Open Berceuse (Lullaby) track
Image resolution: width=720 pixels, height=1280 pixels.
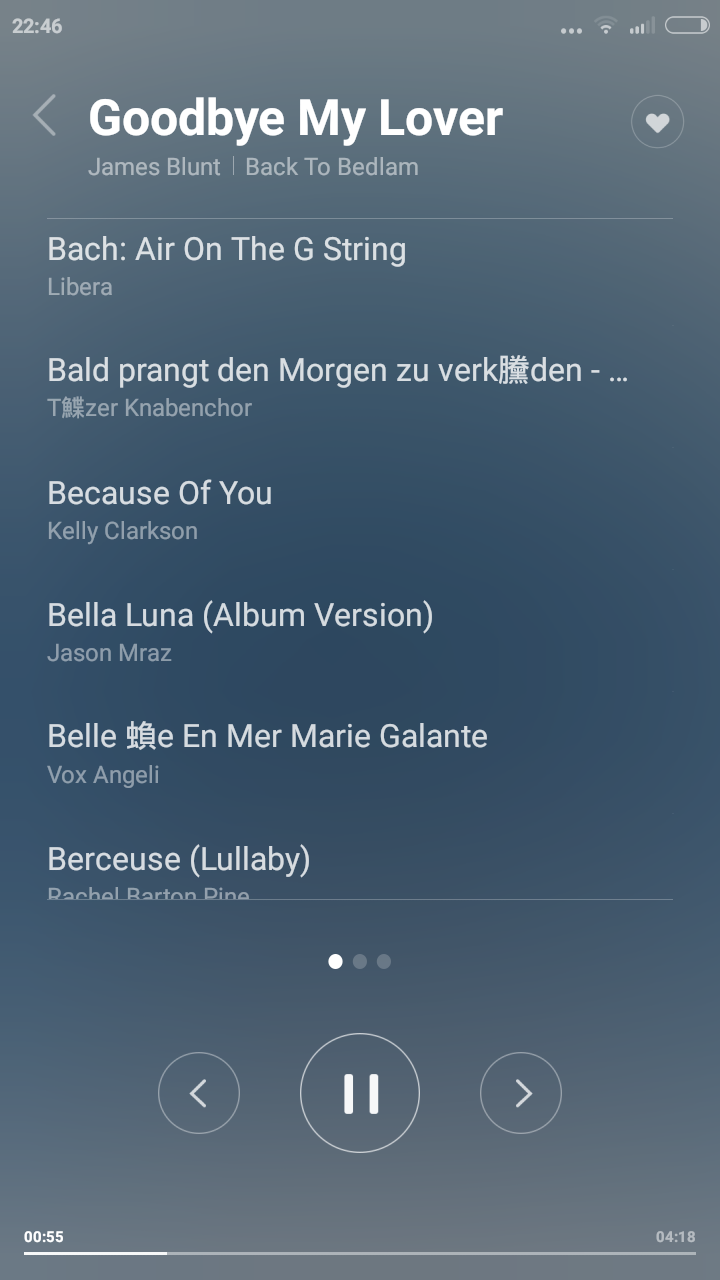(360, 870)
